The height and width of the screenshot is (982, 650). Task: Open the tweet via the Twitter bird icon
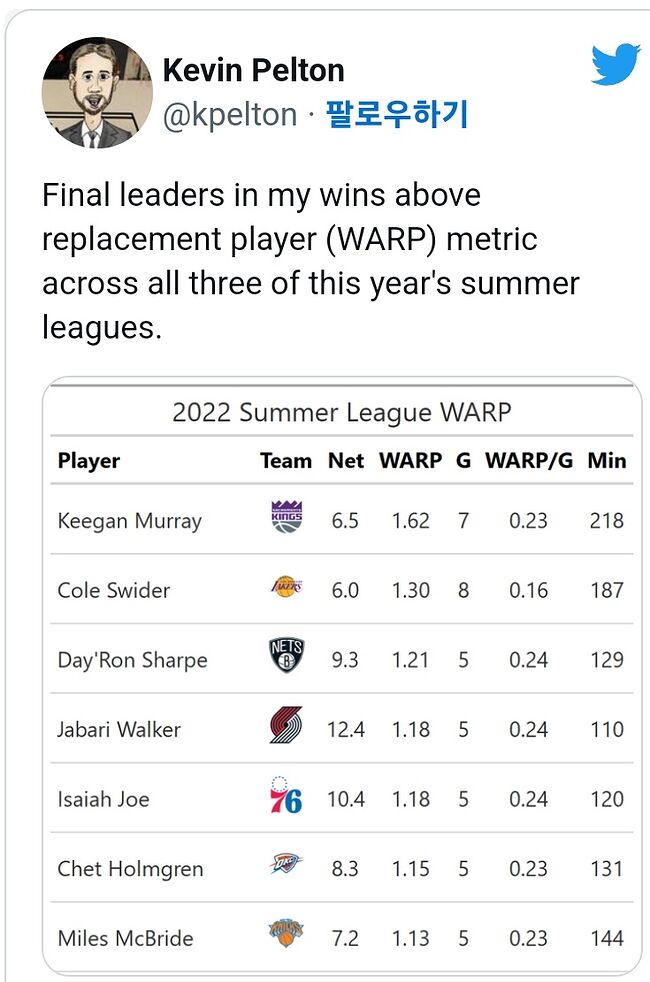click(614, 66)
